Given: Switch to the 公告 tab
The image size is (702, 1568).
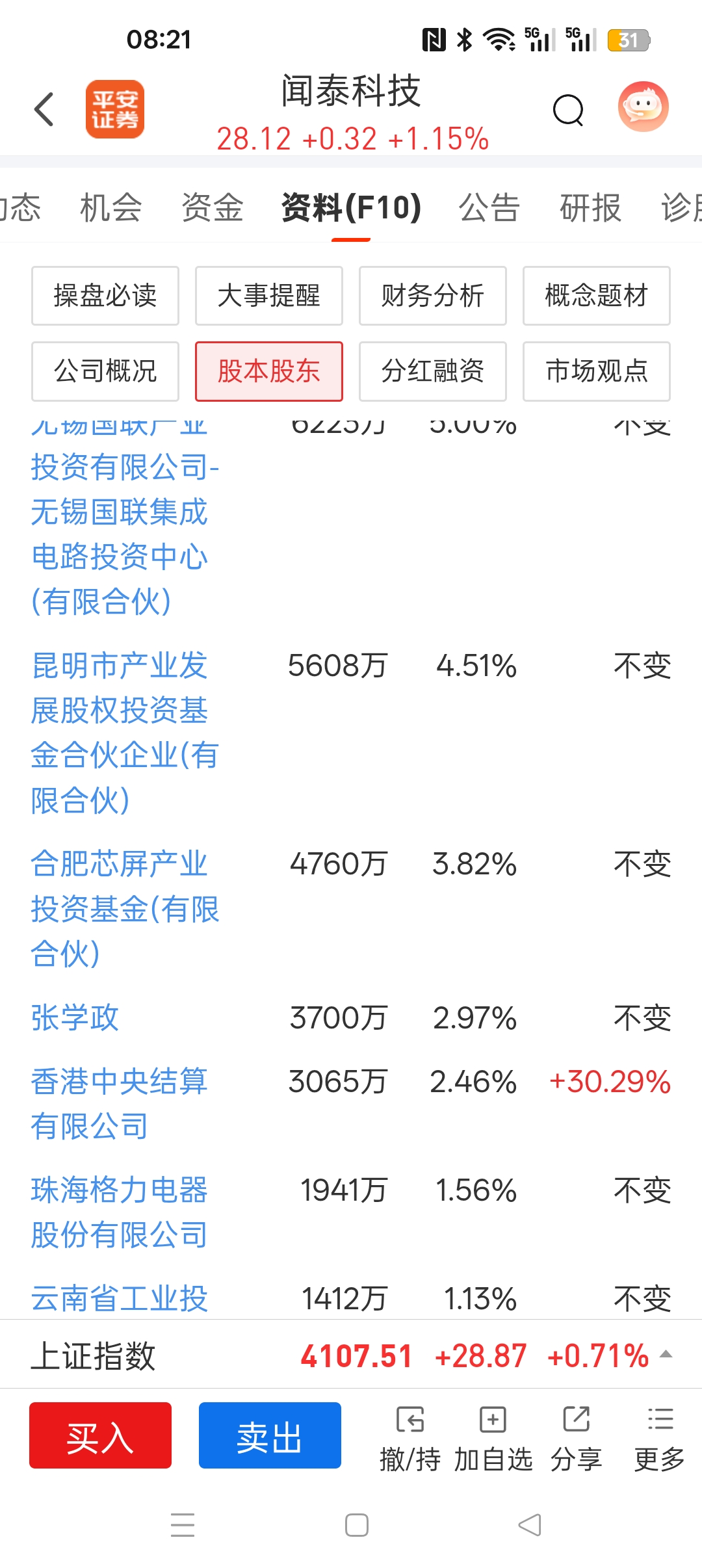Looking at the screenshot, I should [x=489, y=208].
